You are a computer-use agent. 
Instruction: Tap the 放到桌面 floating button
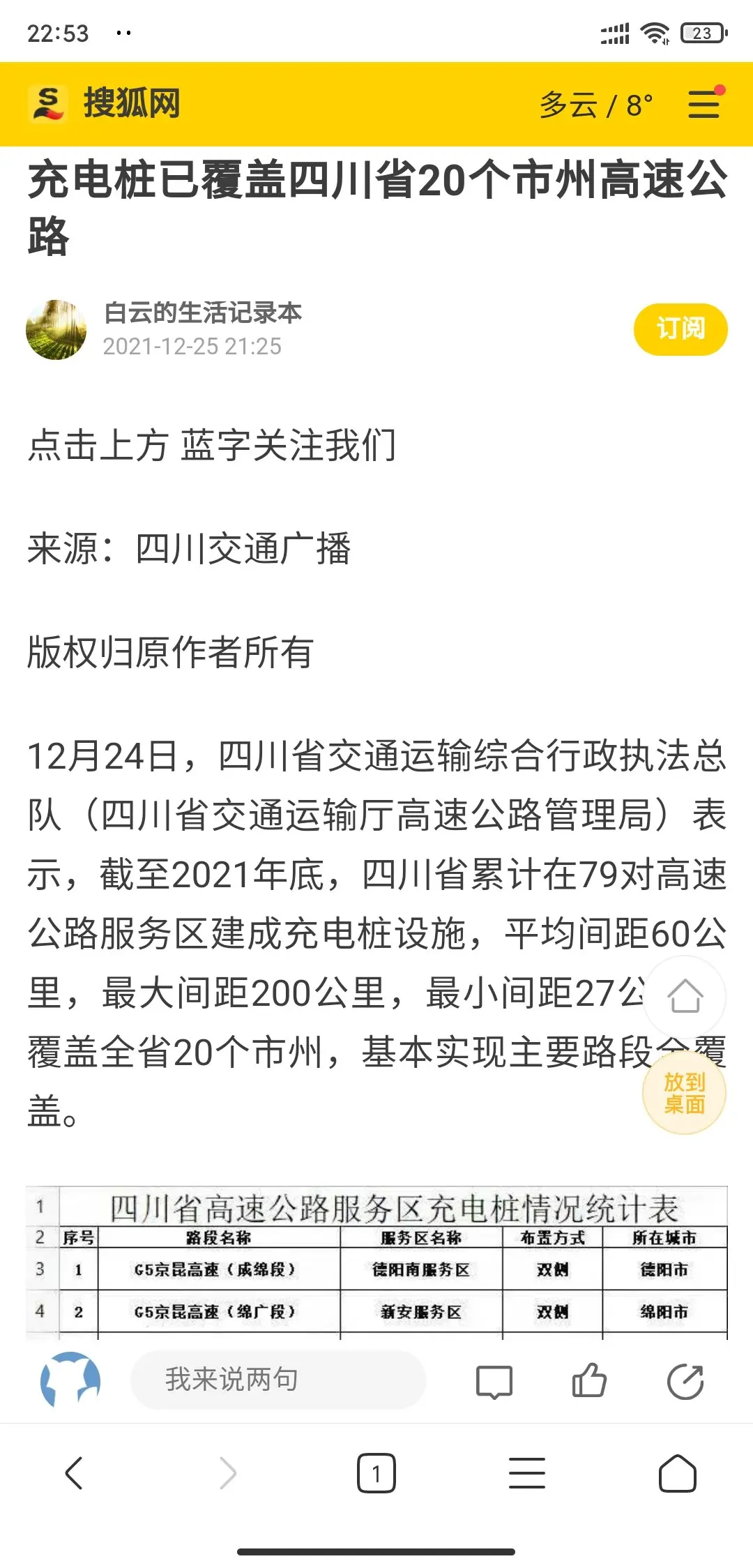tap(684, 1093)
